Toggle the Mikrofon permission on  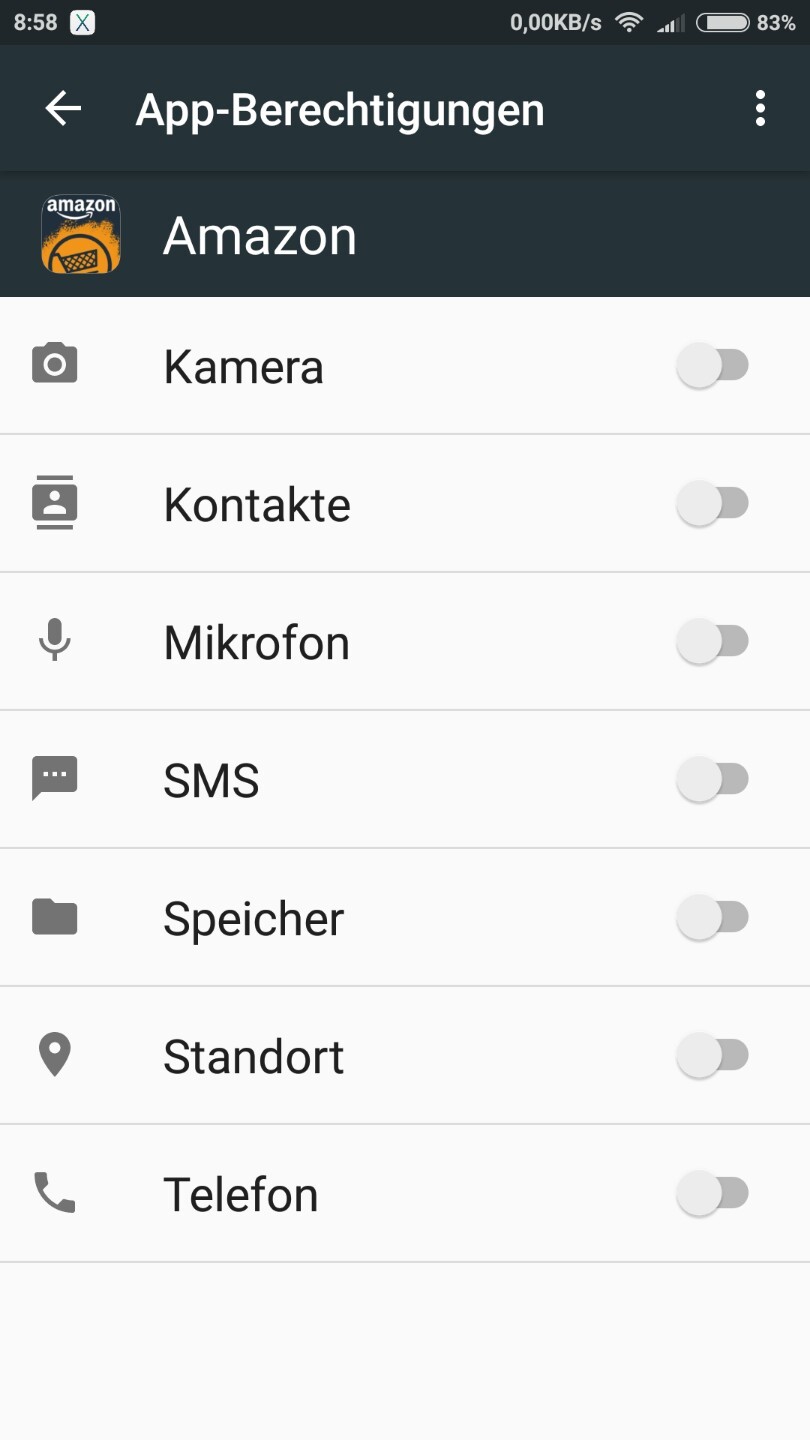pos(712,641)
